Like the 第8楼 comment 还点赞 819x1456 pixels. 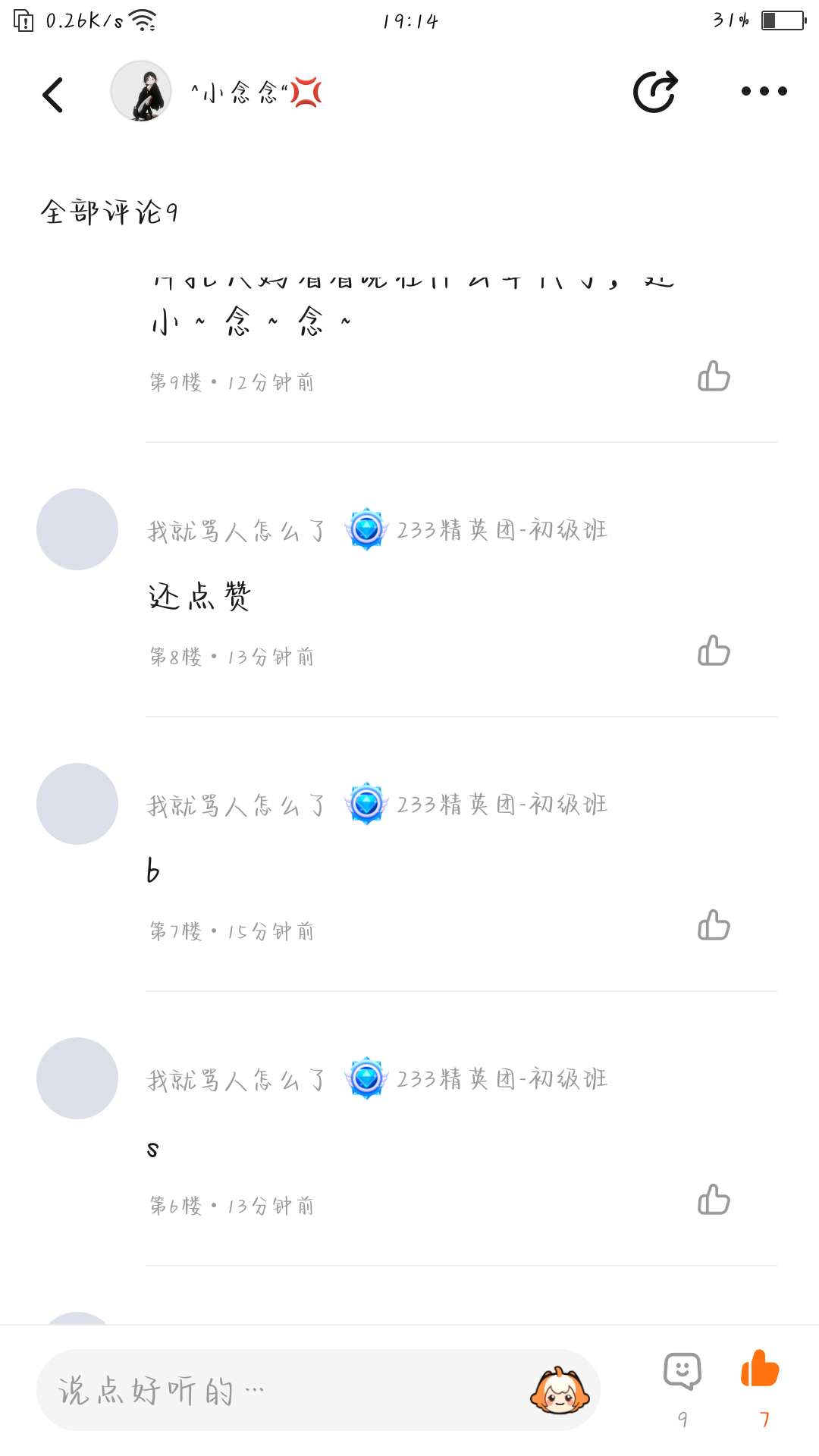[714, 651]
